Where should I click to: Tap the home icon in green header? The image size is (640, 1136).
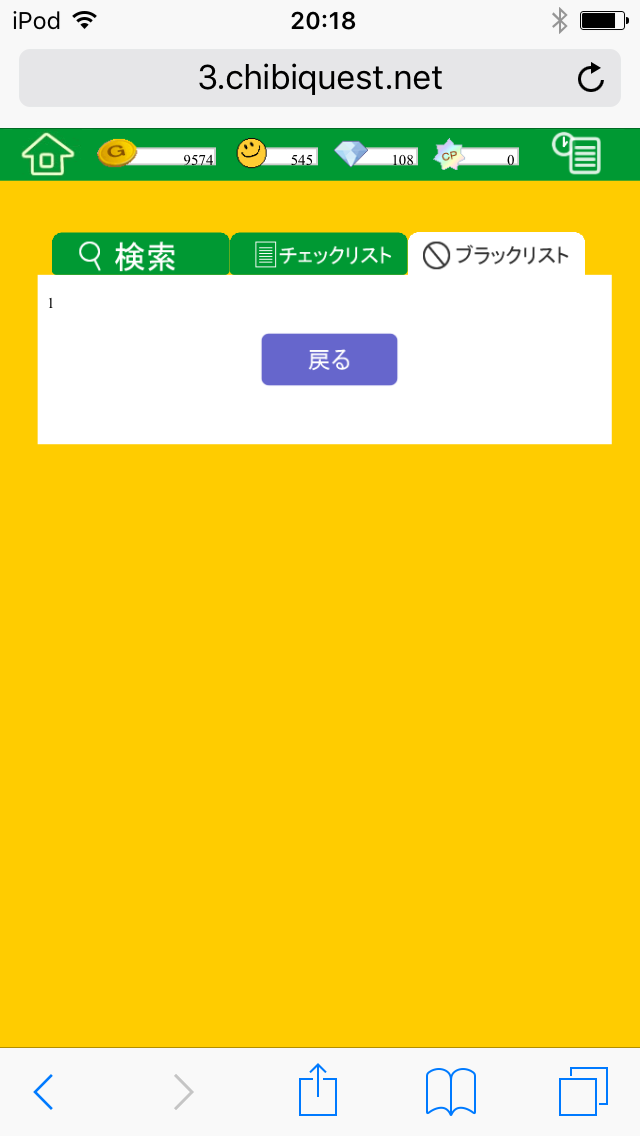coord(48,154)
